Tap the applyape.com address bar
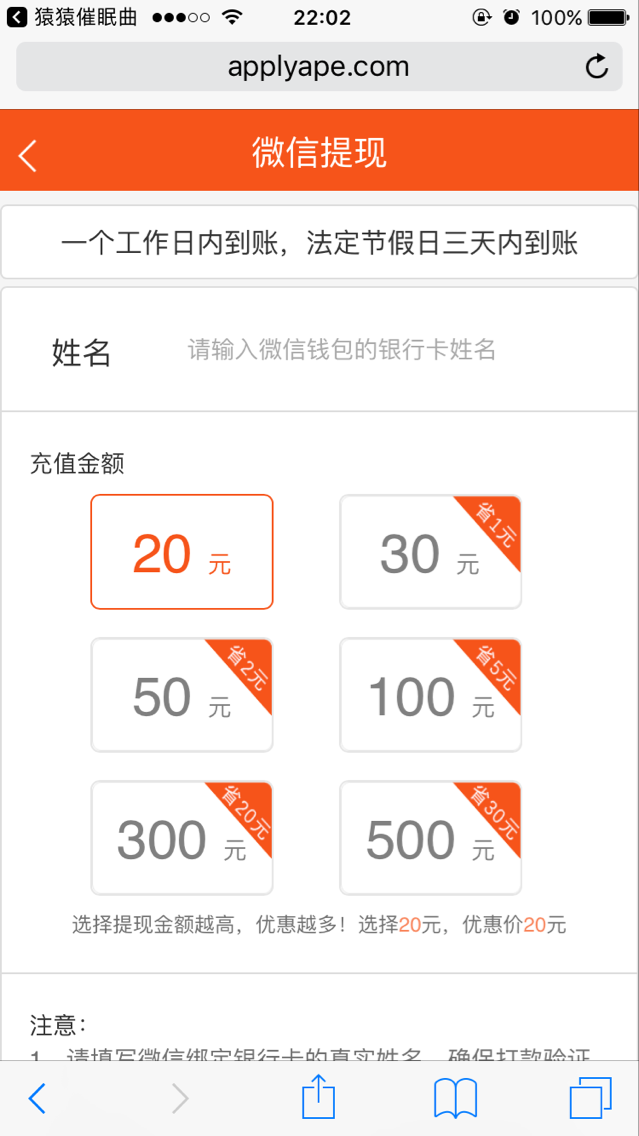Image resolution: width=639 pixels, height=1136 pixels. pyautogui.click(x=318, y=67)
